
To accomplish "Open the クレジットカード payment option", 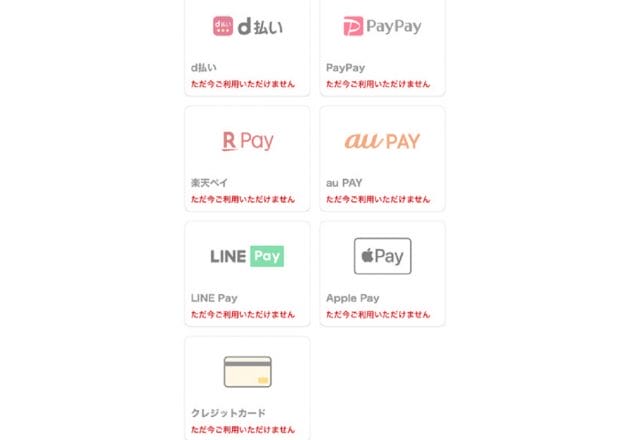I will click(x=247, y=388).
